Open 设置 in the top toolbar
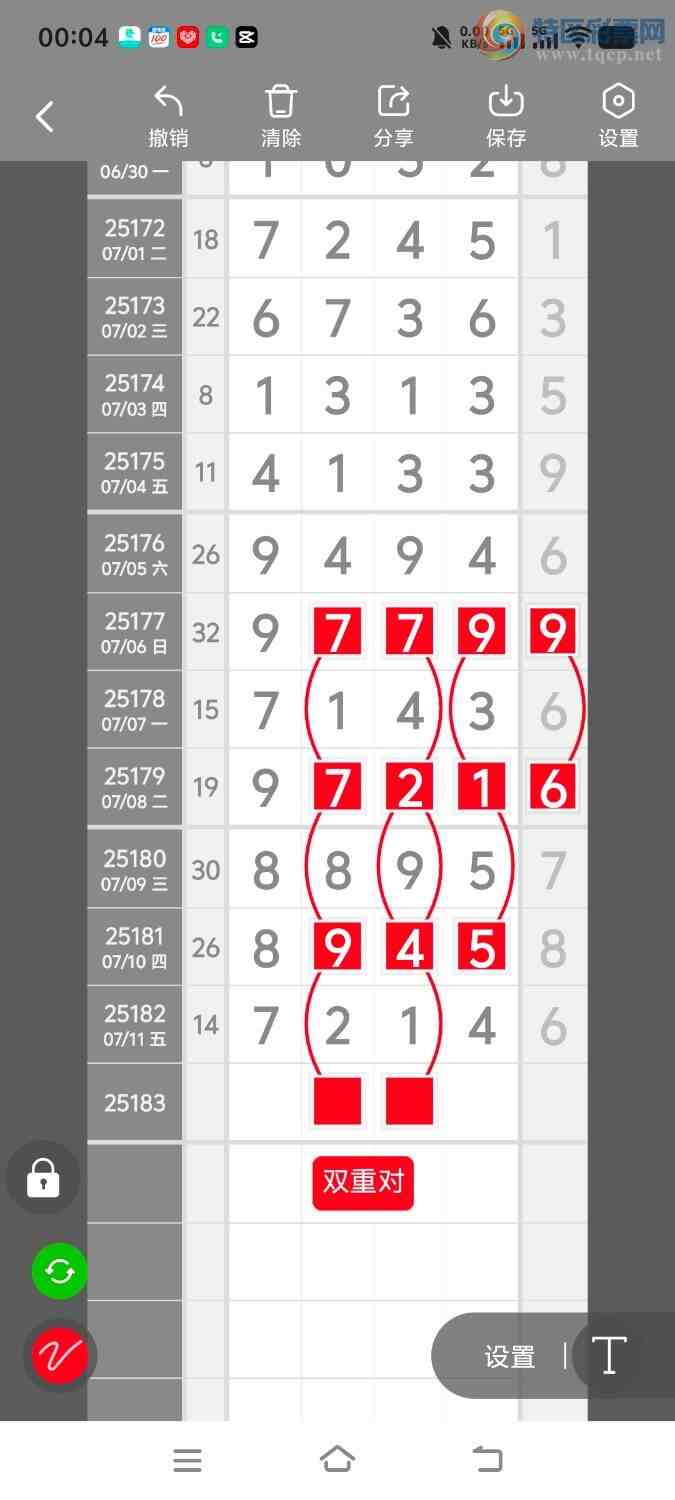675x1500 pixels. [x=618, y=117]
